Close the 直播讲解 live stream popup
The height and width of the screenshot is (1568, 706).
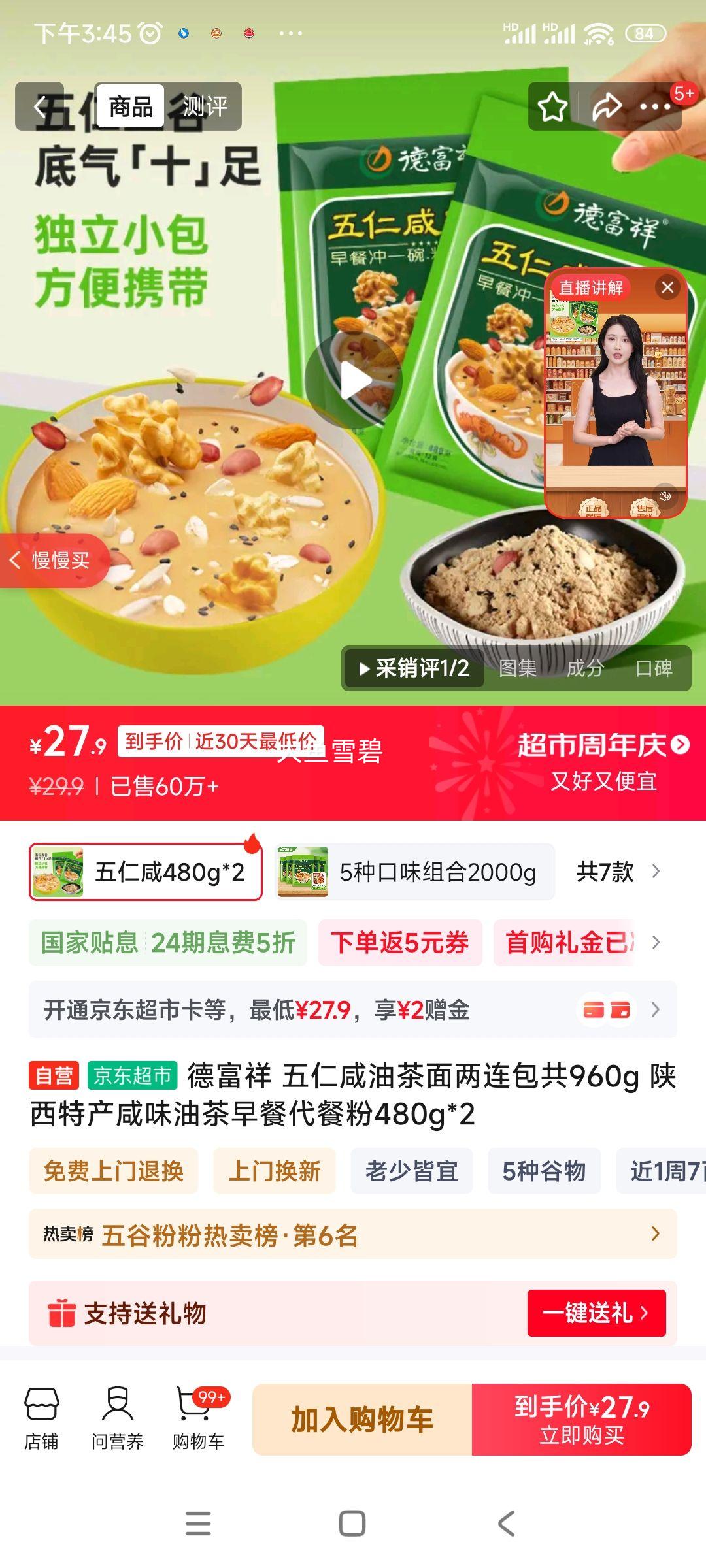666,286
